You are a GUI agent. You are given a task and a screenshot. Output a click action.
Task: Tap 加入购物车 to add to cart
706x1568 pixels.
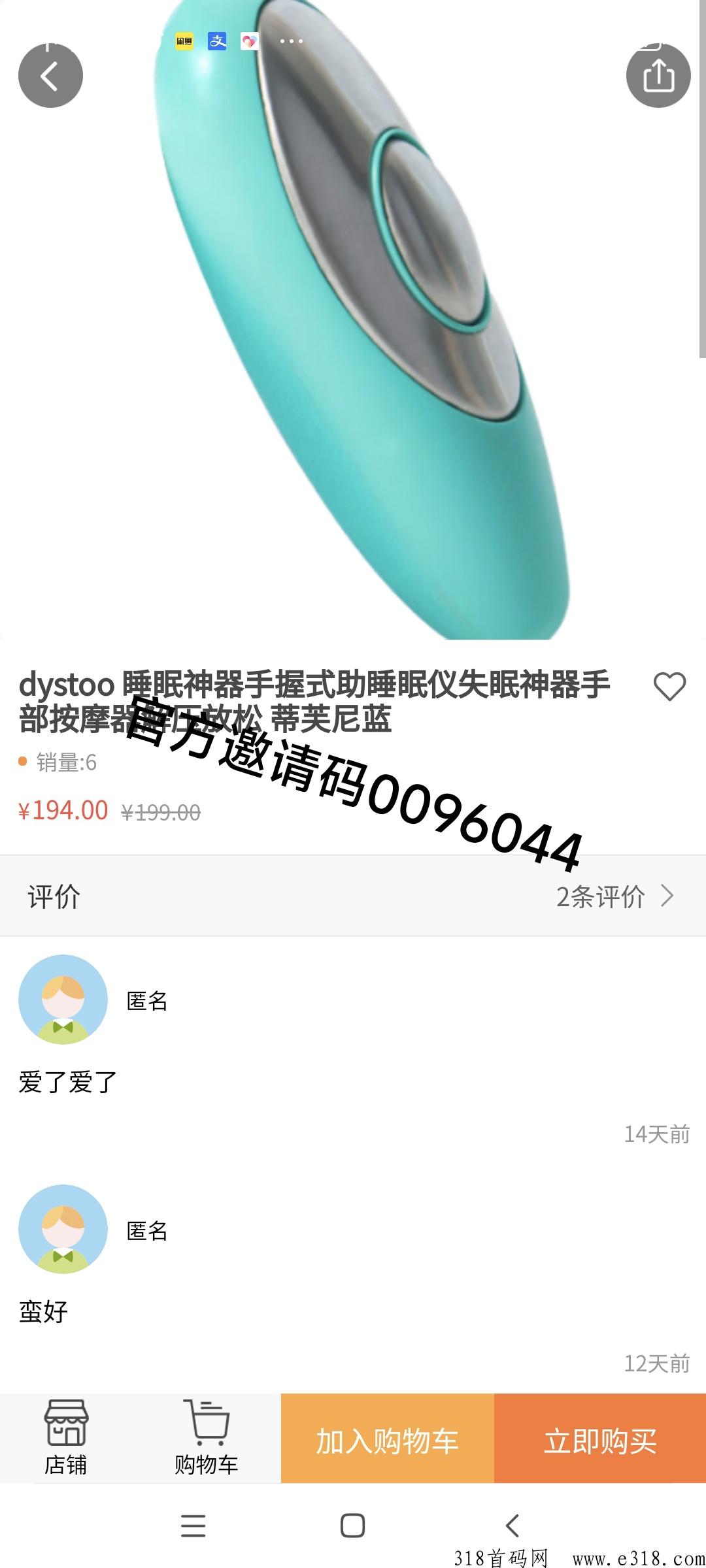(x=388, y=1438)
